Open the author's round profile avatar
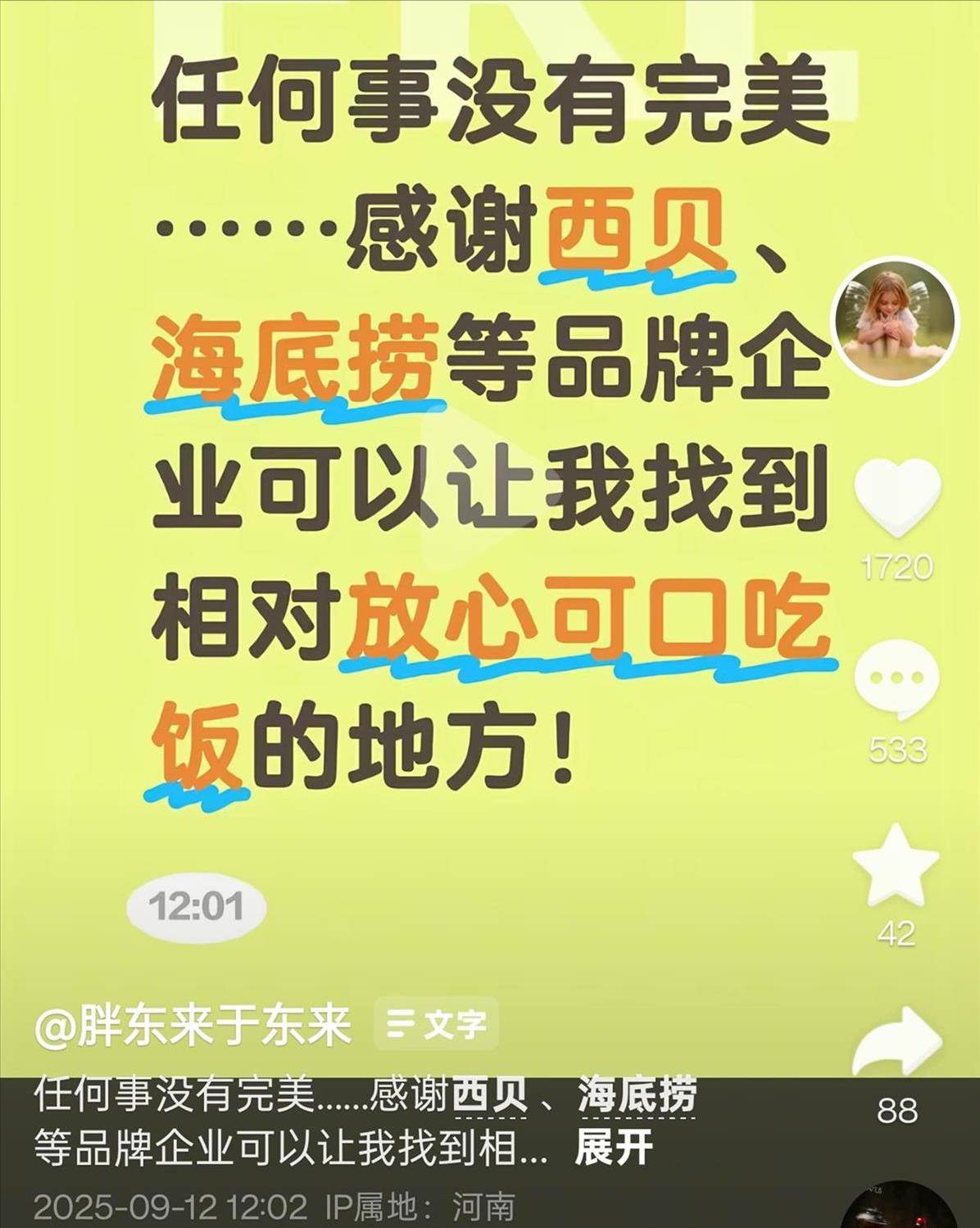 pyautogui.click(x=895, y=324)
